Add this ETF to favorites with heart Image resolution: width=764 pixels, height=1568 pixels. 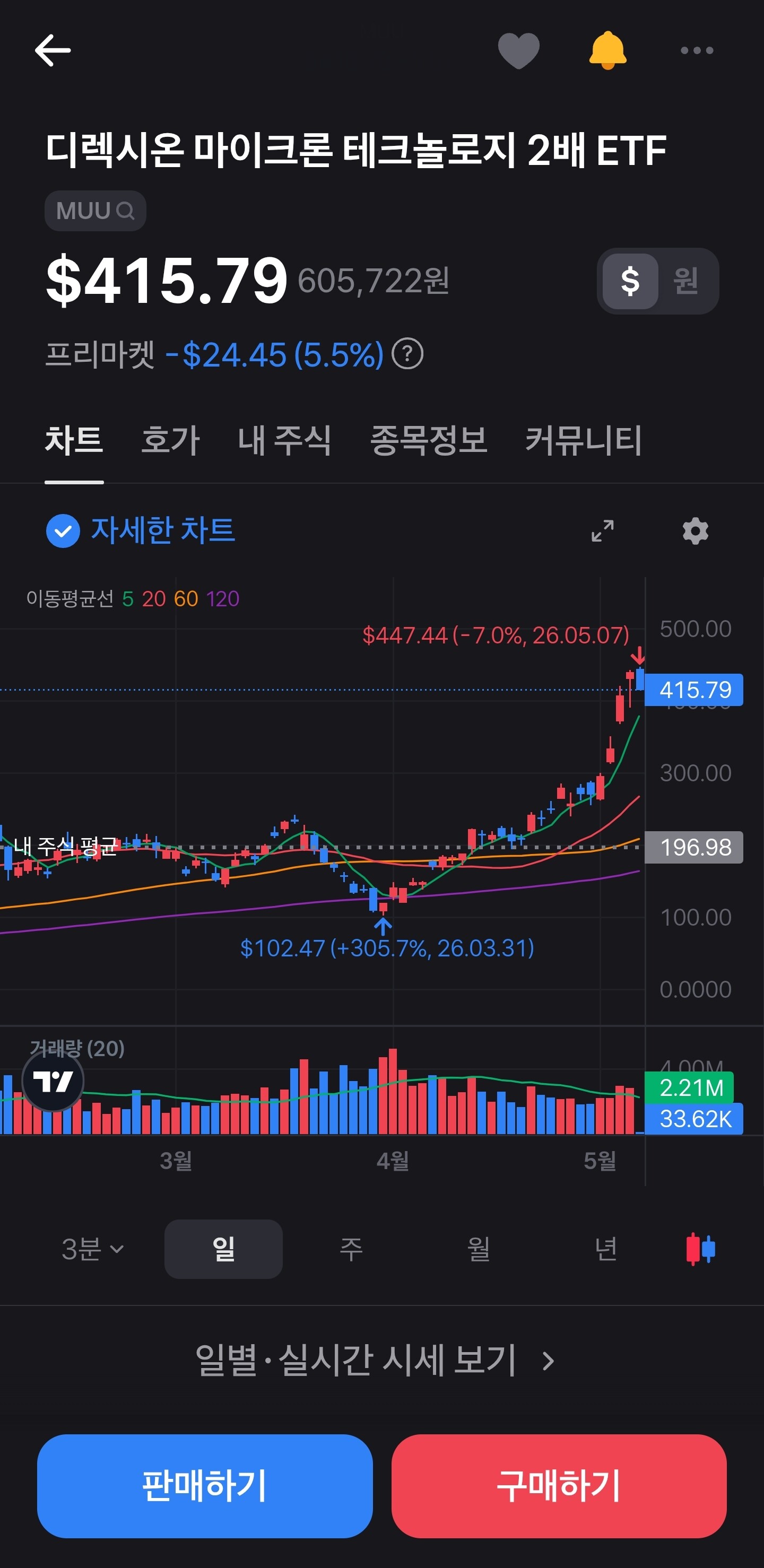tap(519, 50)
